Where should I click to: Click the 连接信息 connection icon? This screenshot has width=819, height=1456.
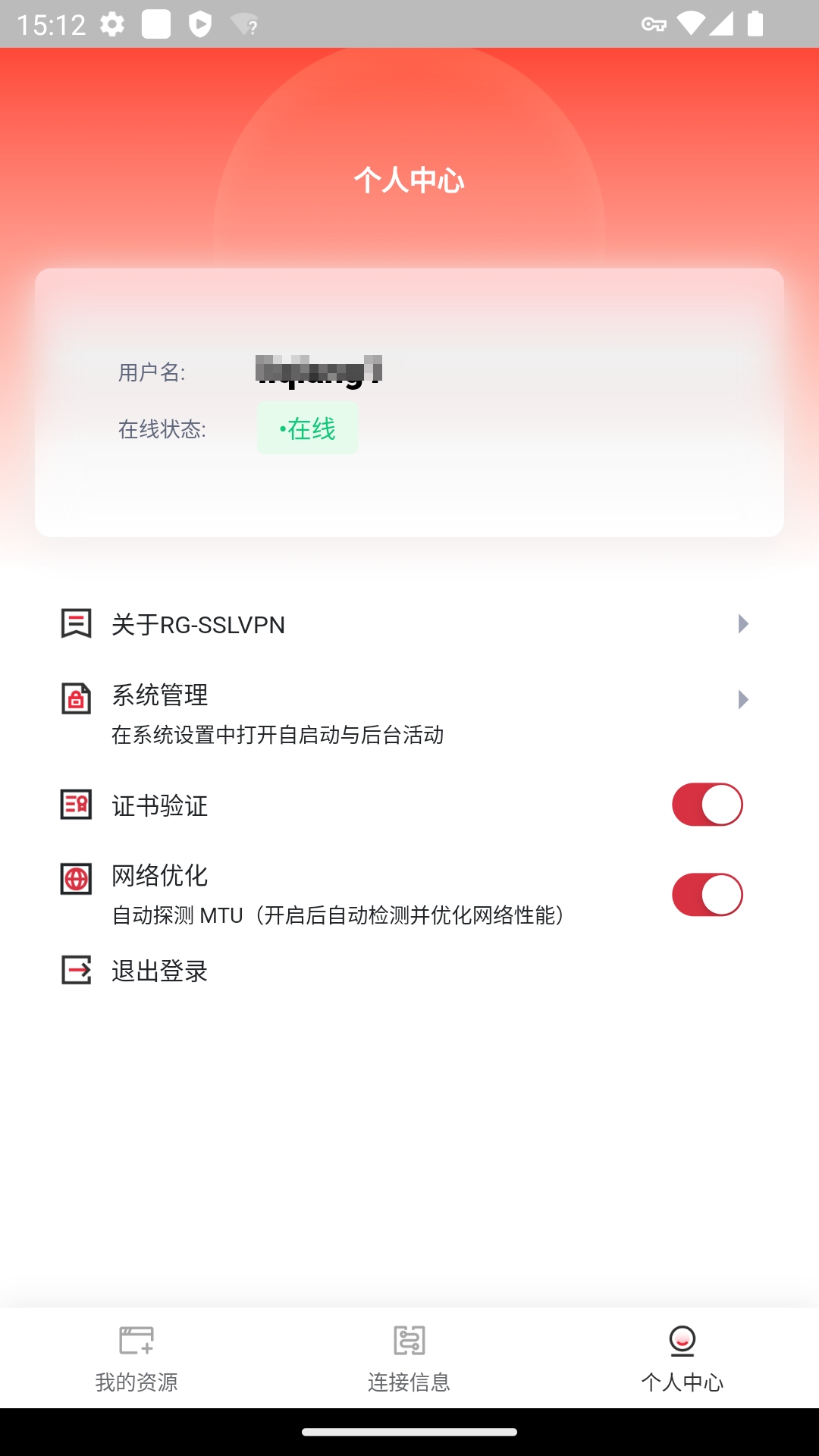point(409,1341)
